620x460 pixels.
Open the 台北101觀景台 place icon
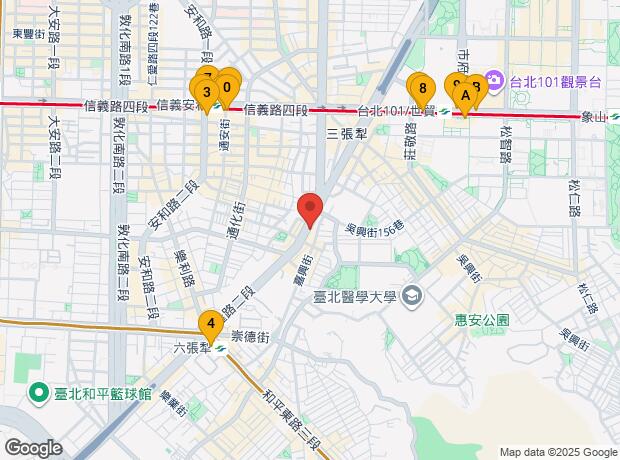[x=494, y=78]
